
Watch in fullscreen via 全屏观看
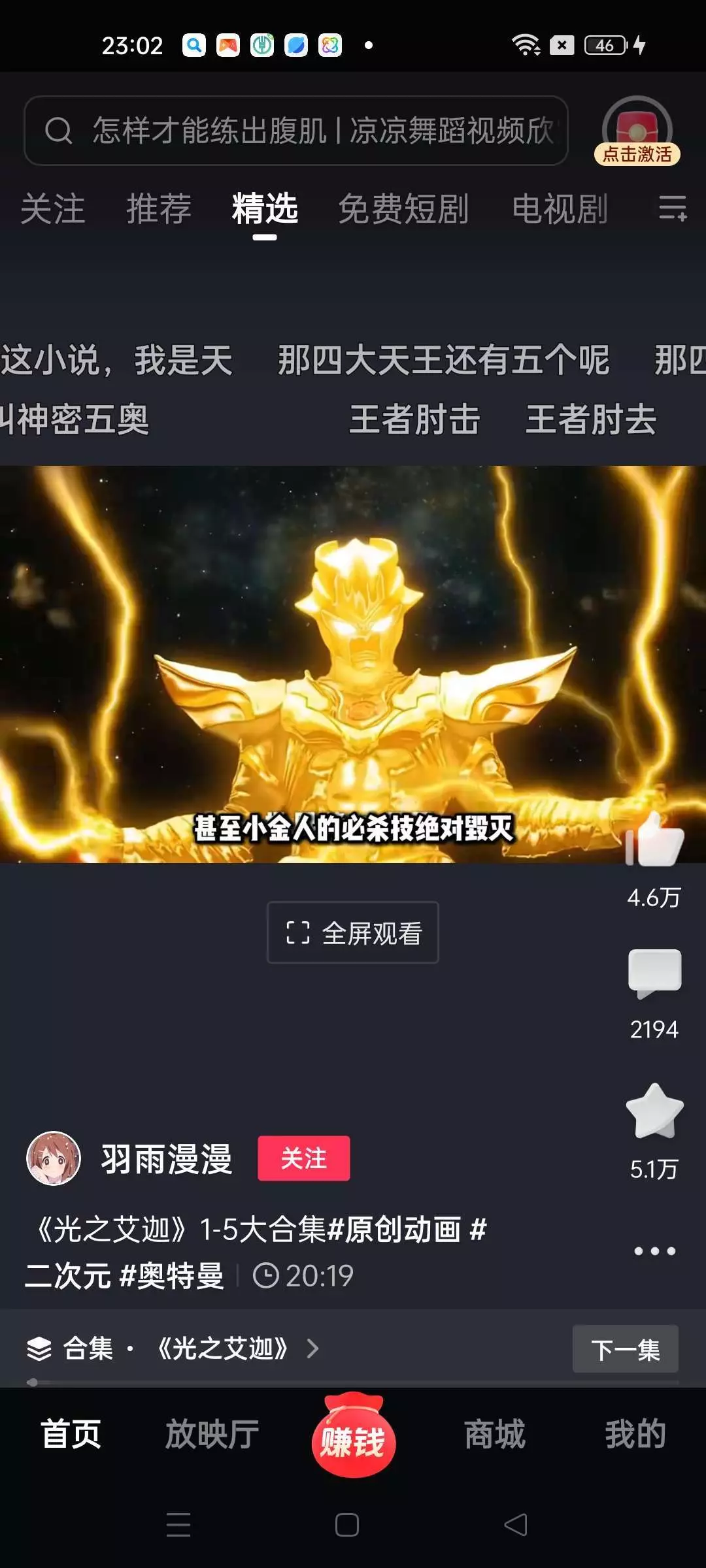[x=353, y=932]
